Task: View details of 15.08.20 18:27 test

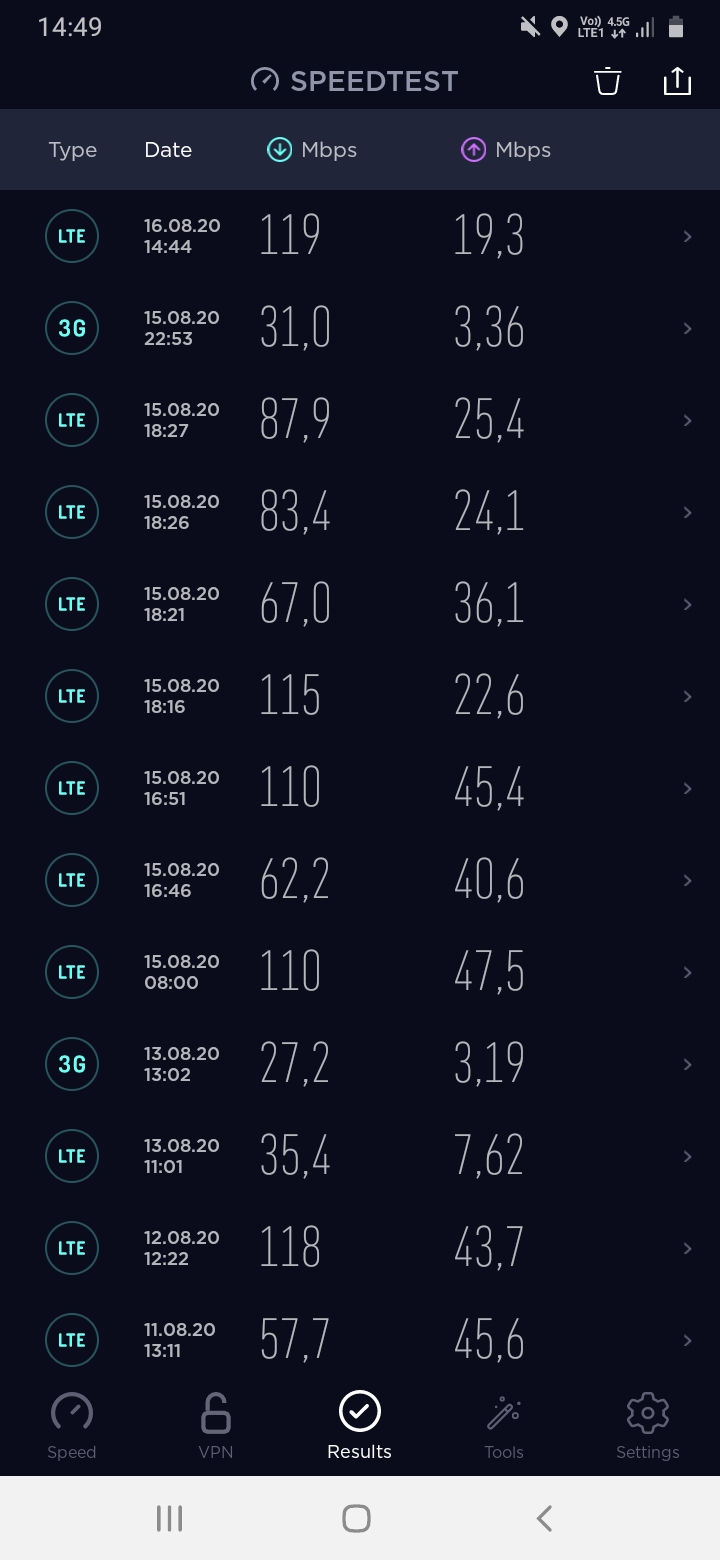Action: pyautogui.click(x=360, y=420)
